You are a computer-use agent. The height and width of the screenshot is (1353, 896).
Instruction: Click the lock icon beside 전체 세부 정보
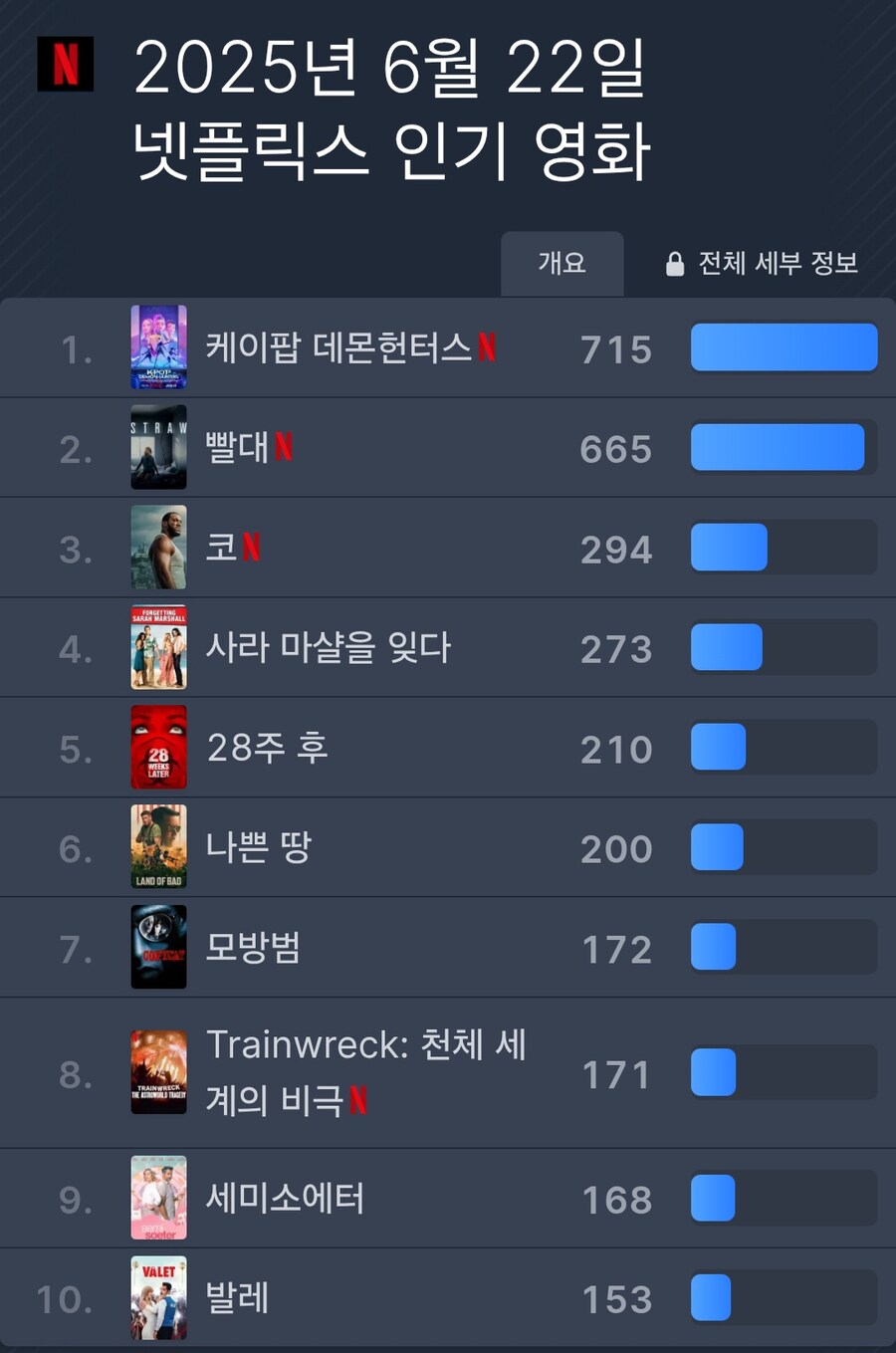click(676, 262)
